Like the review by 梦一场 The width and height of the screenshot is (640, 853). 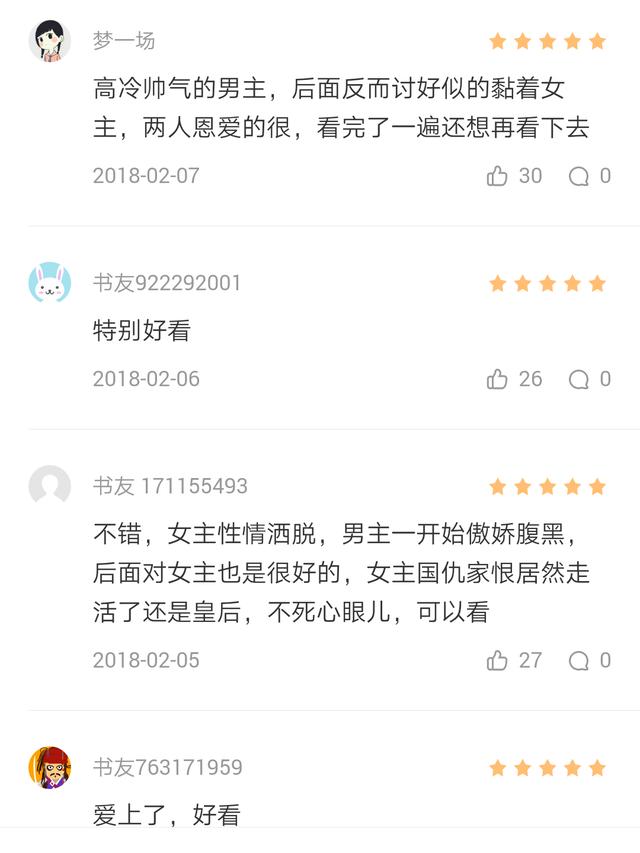498,176
